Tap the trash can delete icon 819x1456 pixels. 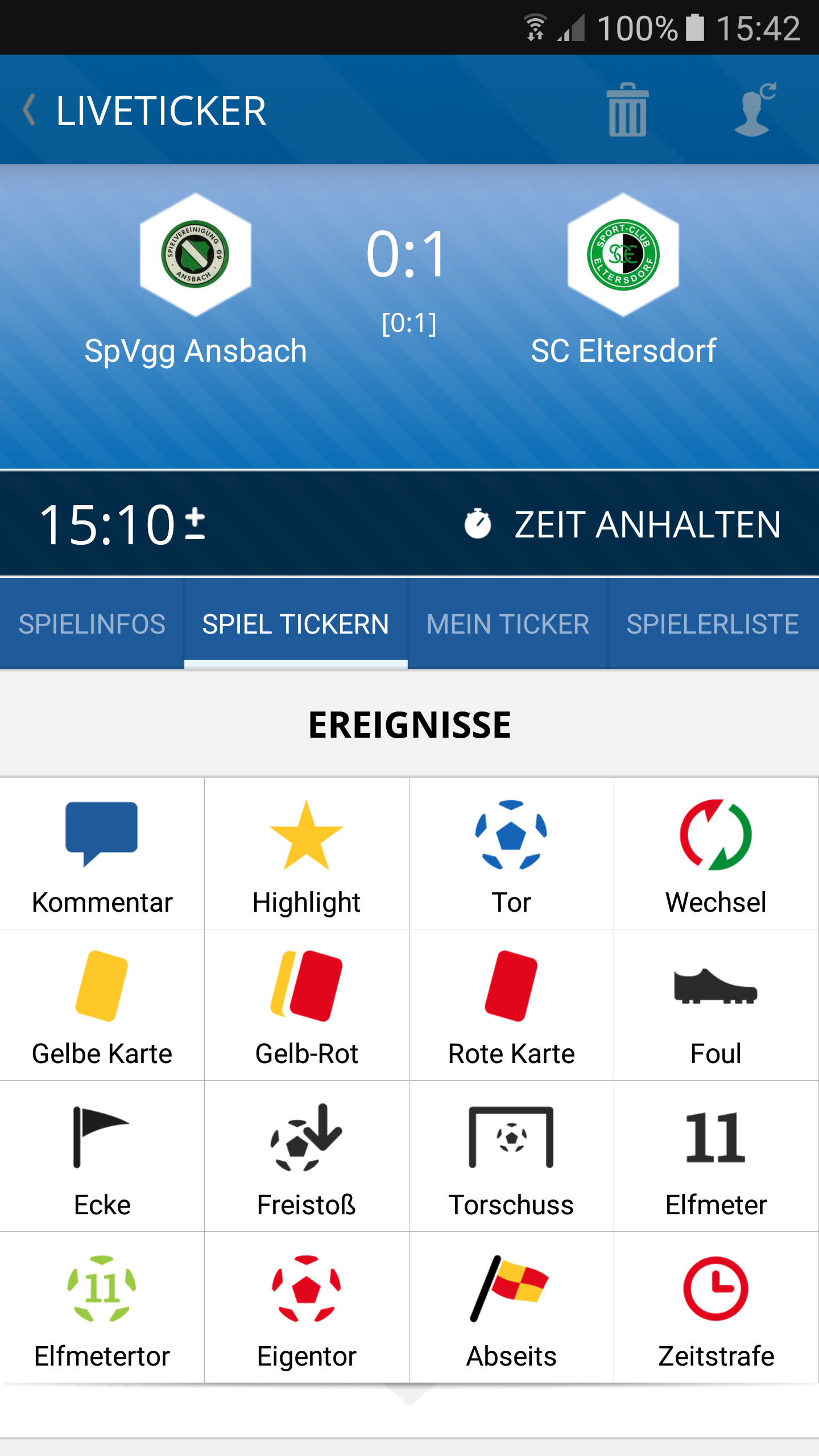click(x=627, y=110)
